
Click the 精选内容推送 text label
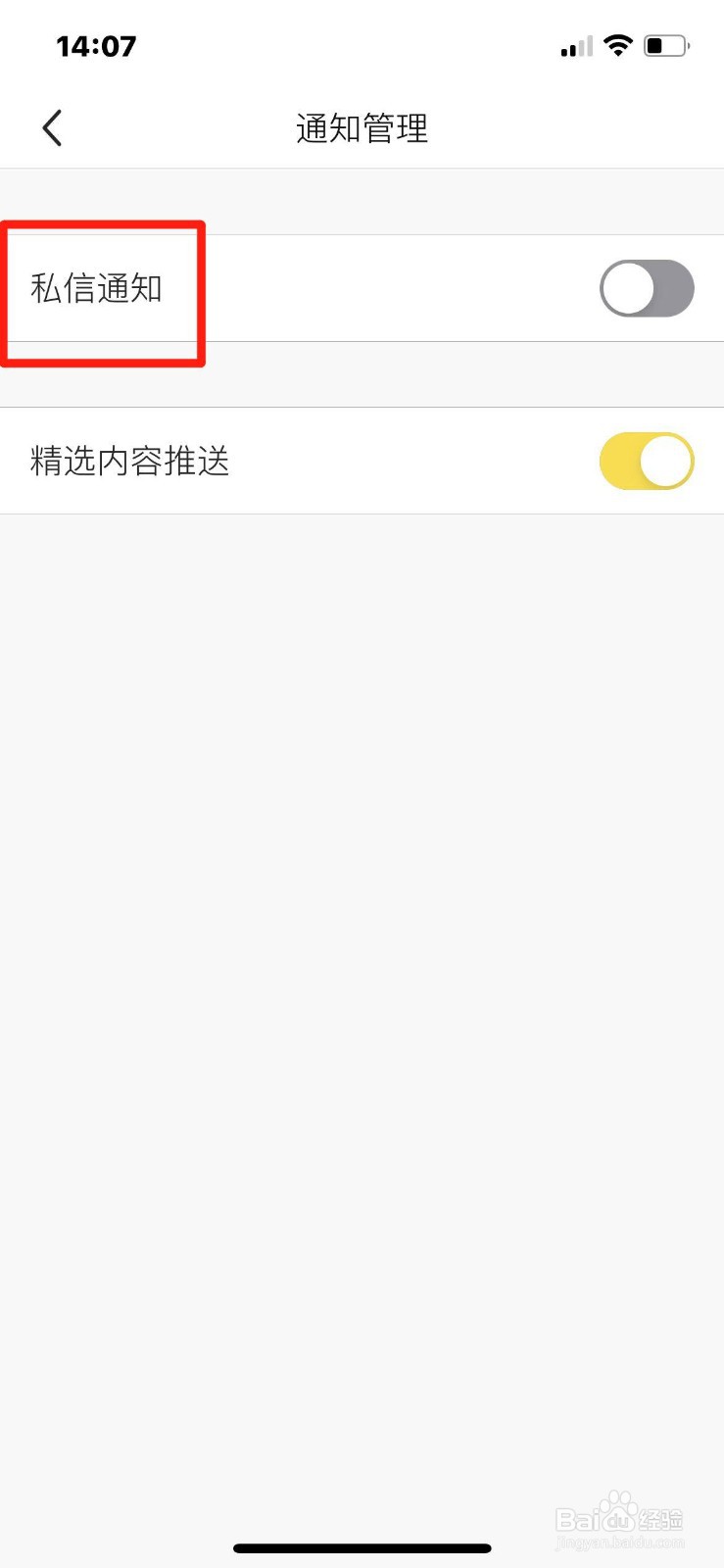tap(130, 461)
